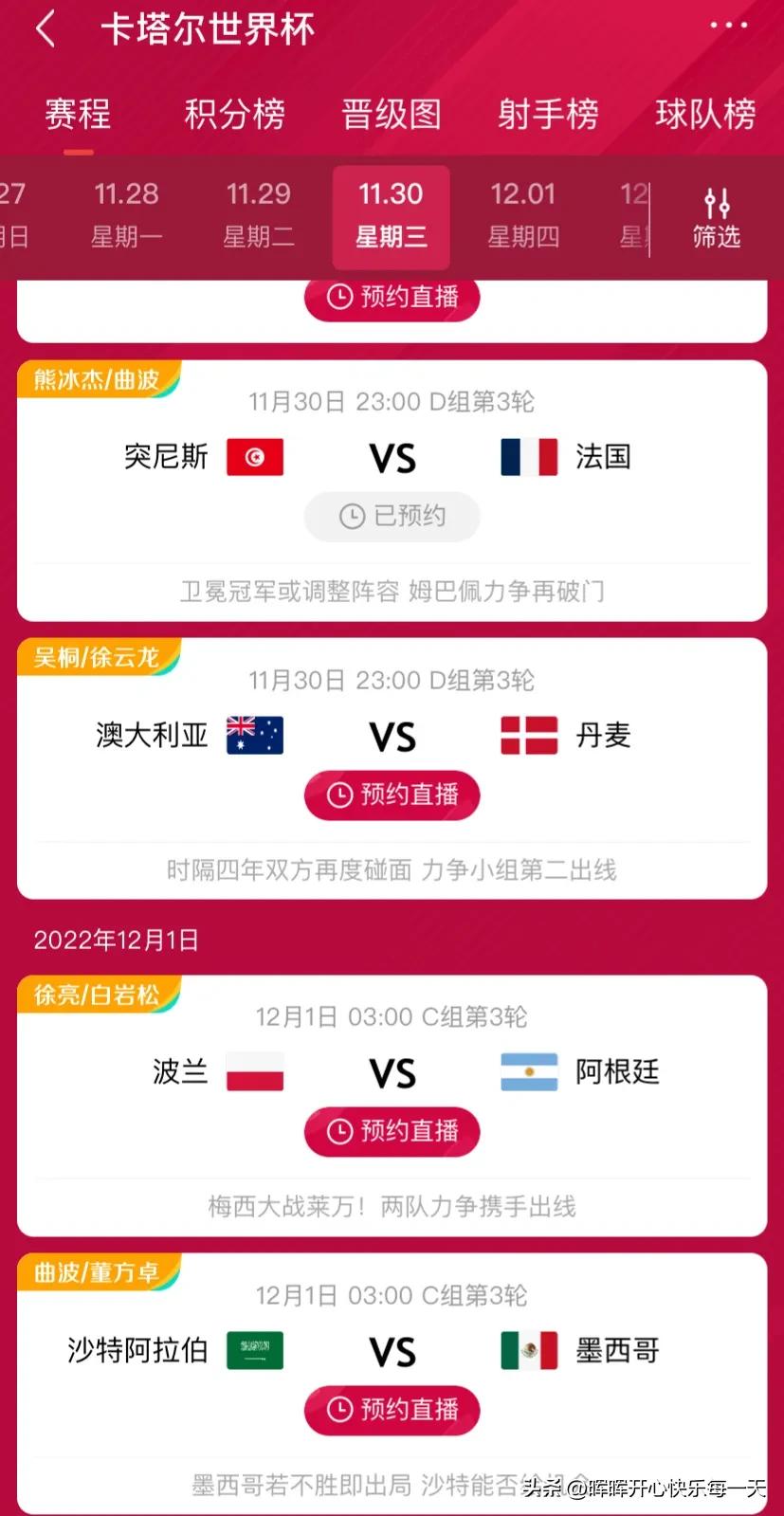The width and height of the screenshot is (784, 1516).
Task: Choose date 11.29 星期二
Action: (258, 215)
